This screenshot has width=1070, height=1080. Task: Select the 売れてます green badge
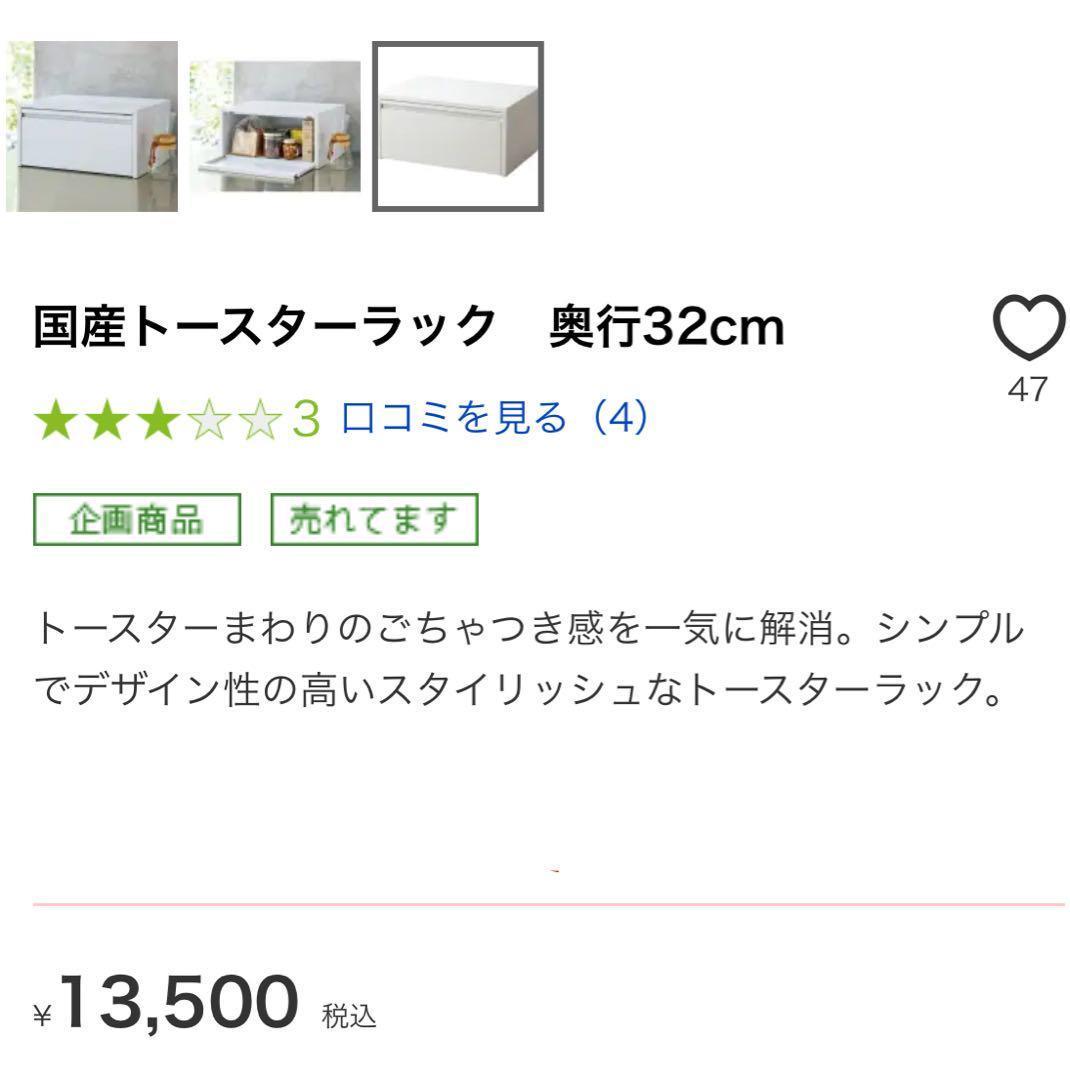pyautogui.click(x=373, y=517)
